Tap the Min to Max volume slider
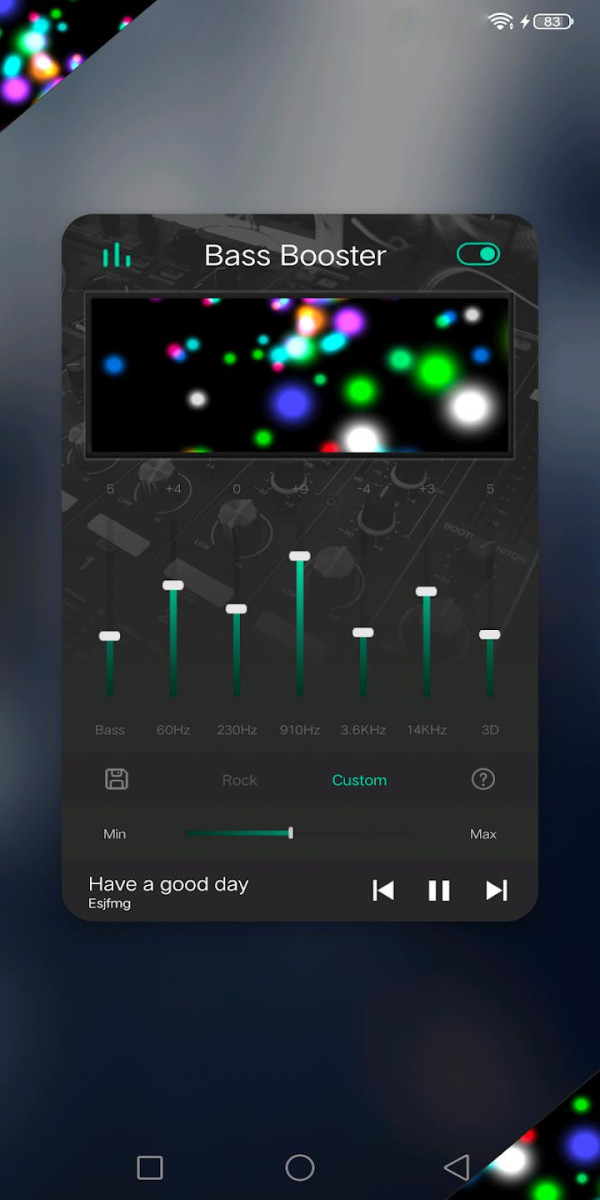 click(291, 833)
